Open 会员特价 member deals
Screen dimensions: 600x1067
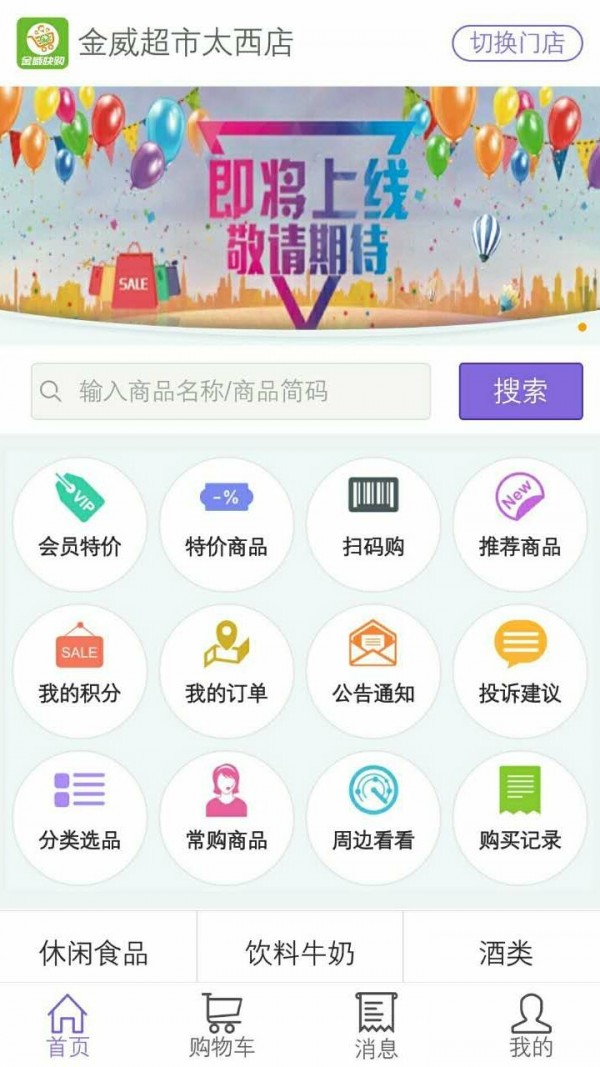(x=80, y=523)
